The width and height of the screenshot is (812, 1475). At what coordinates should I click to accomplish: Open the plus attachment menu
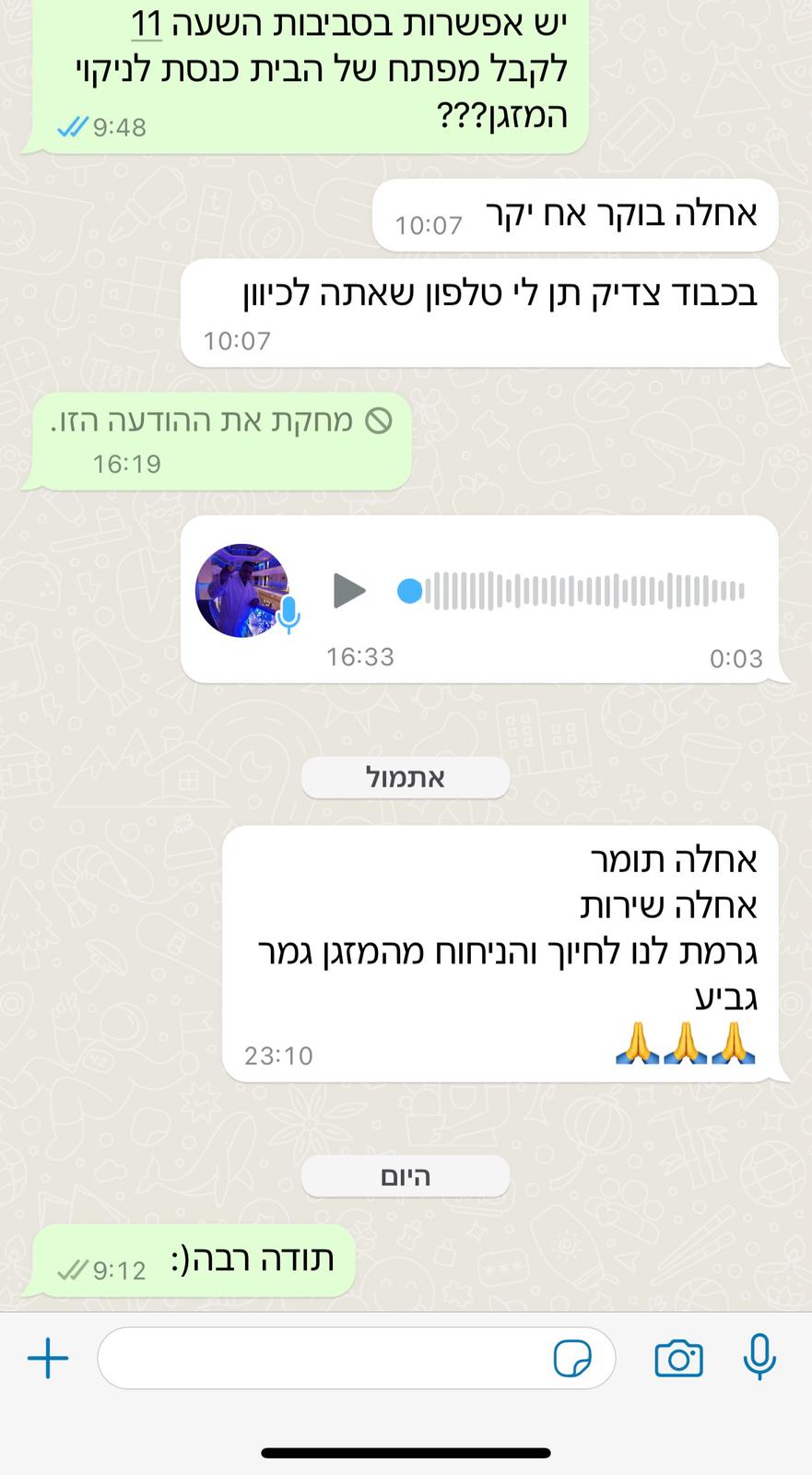click(x=48, y=1358)
